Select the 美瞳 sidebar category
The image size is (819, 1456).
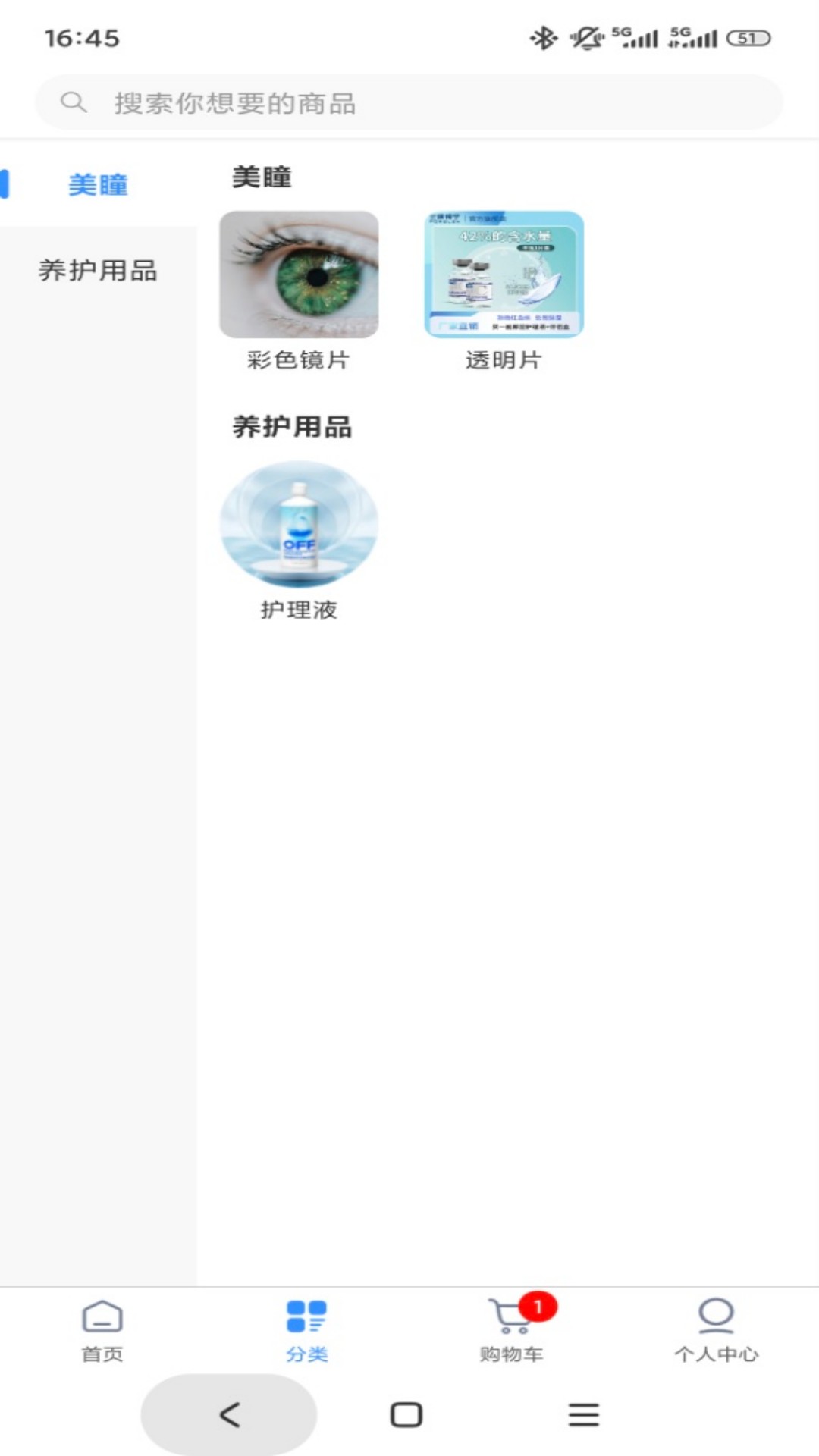point(97,184)
